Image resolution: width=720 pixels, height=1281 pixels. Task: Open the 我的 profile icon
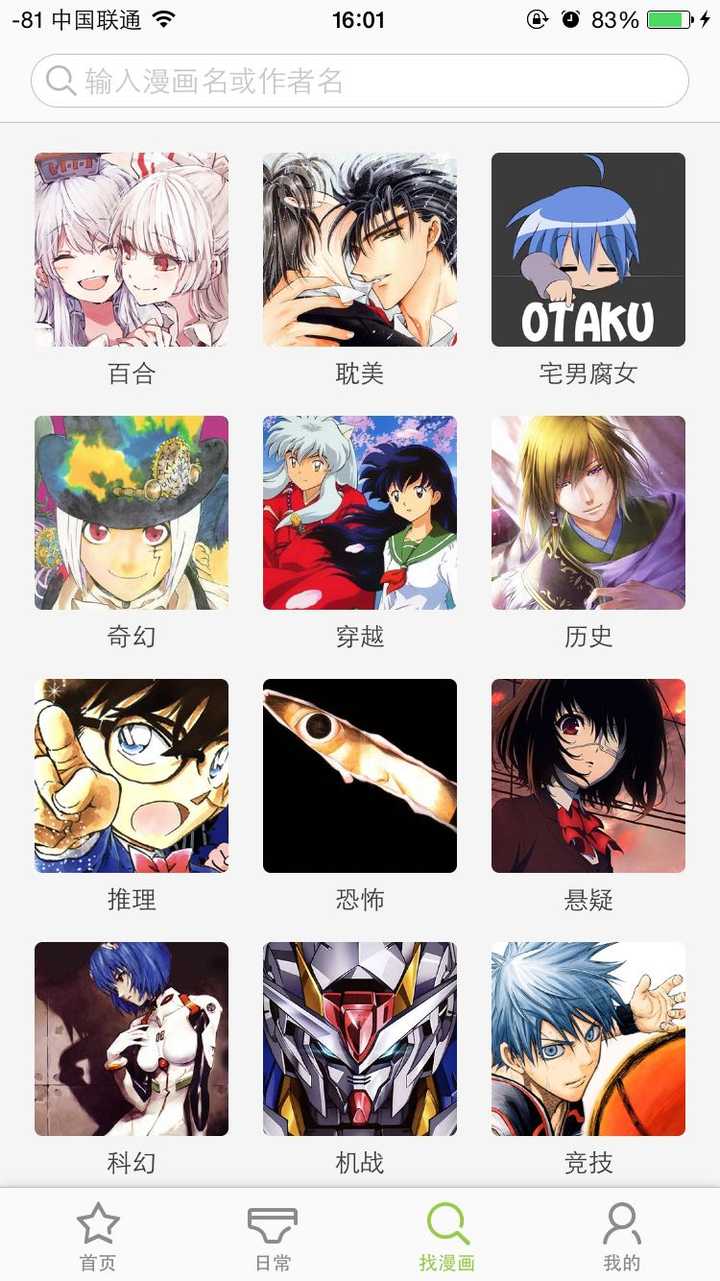[x=622, y=1224]
